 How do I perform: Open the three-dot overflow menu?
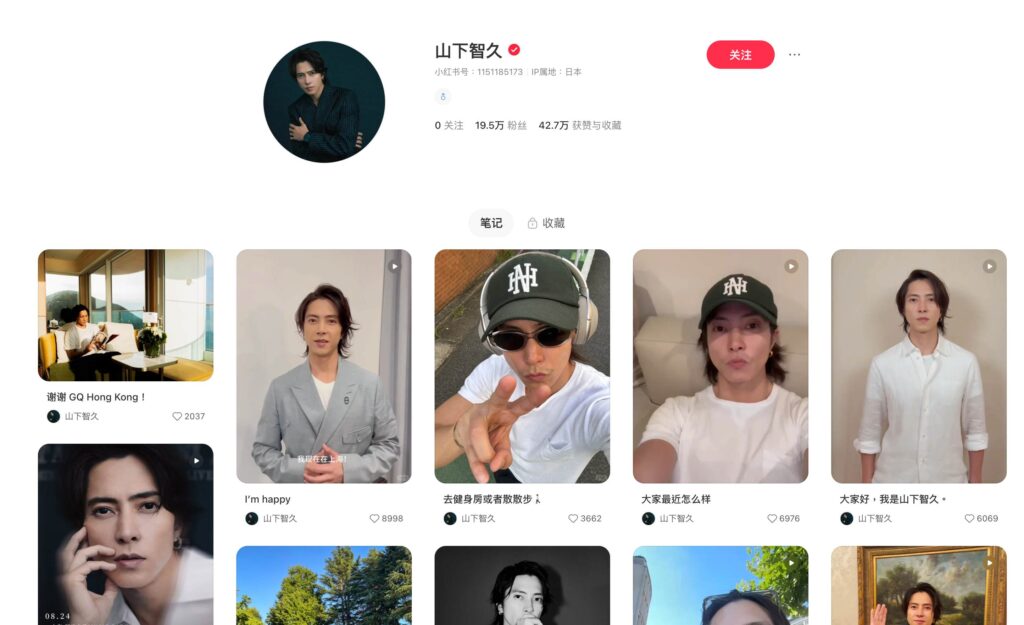tap(794, 55)
